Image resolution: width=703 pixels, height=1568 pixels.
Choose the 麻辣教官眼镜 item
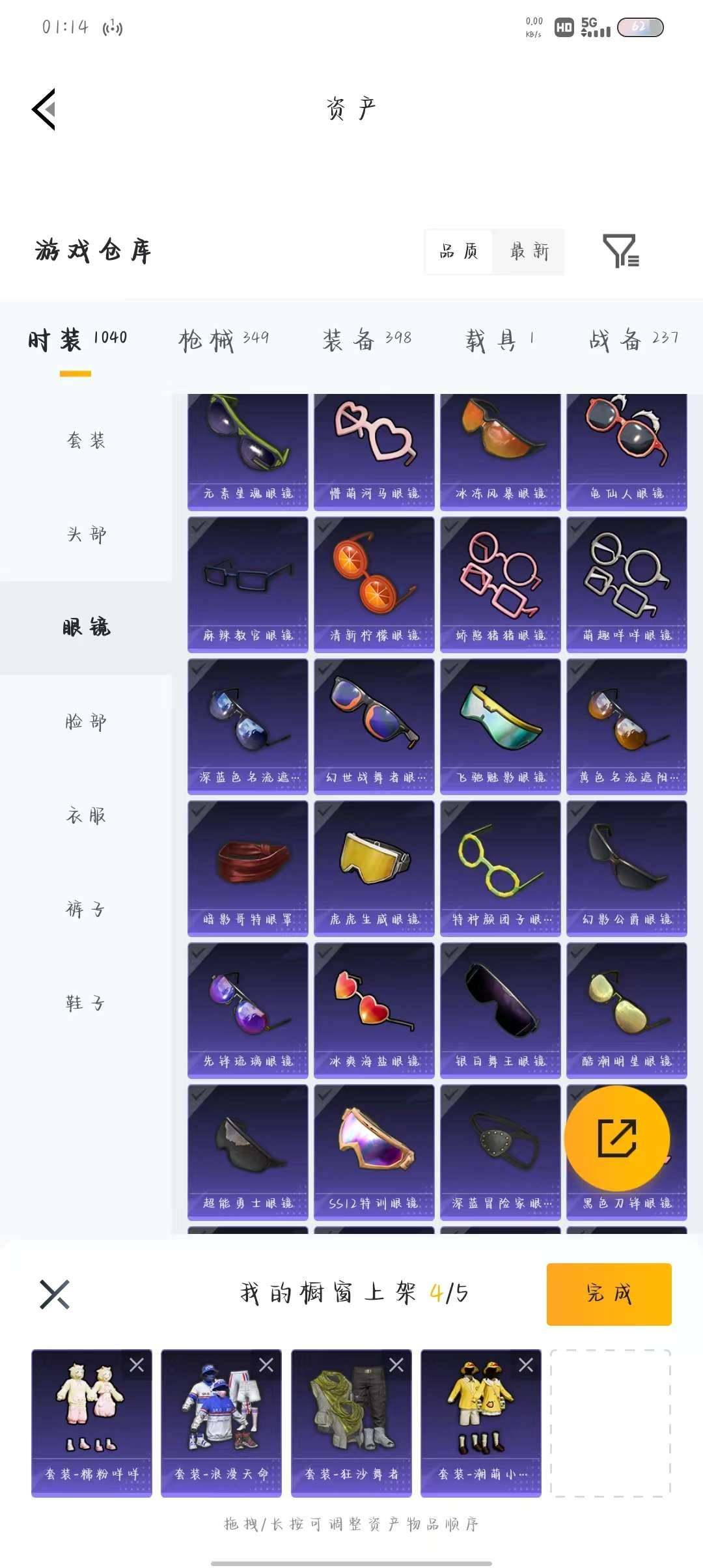pos(247,584)
